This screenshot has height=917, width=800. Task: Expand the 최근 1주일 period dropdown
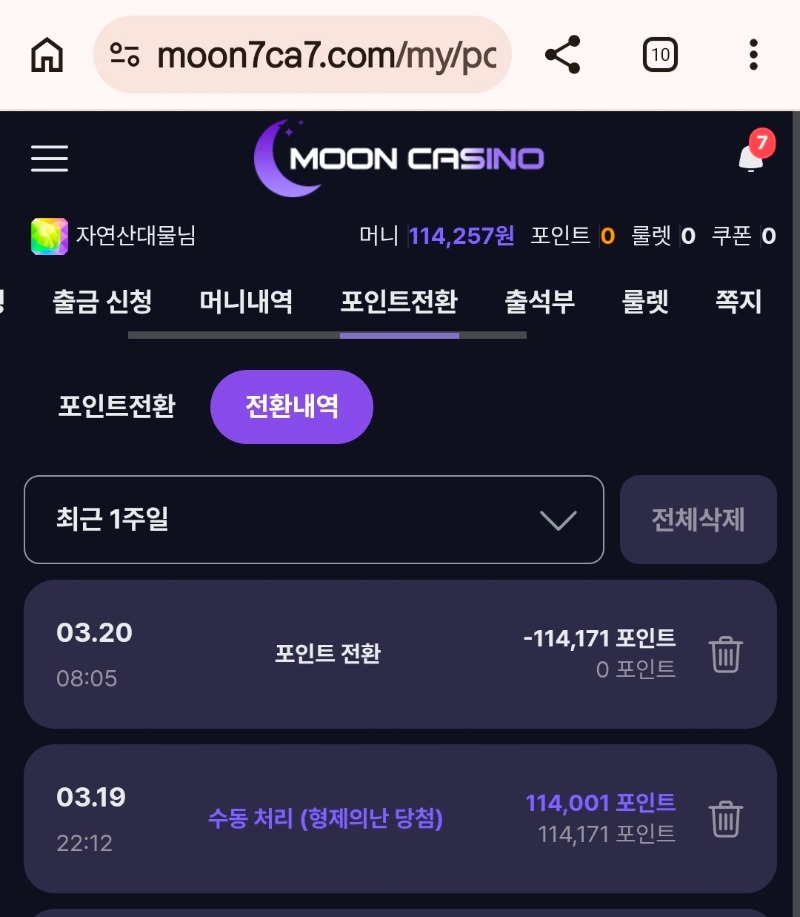click(x=314, y=519)
